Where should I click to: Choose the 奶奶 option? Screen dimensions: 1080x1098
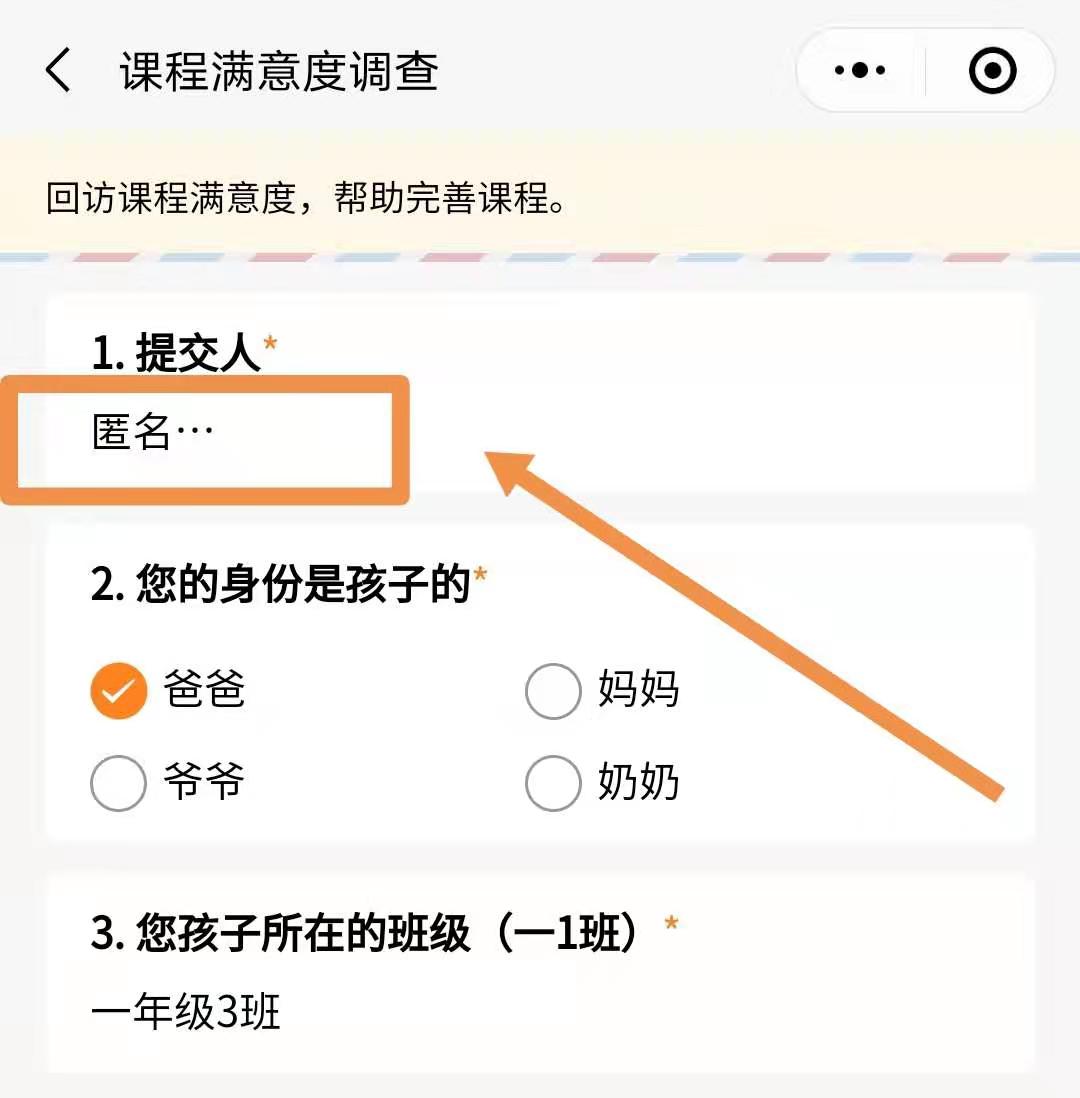pyautogui.click(x=553, y=783)
